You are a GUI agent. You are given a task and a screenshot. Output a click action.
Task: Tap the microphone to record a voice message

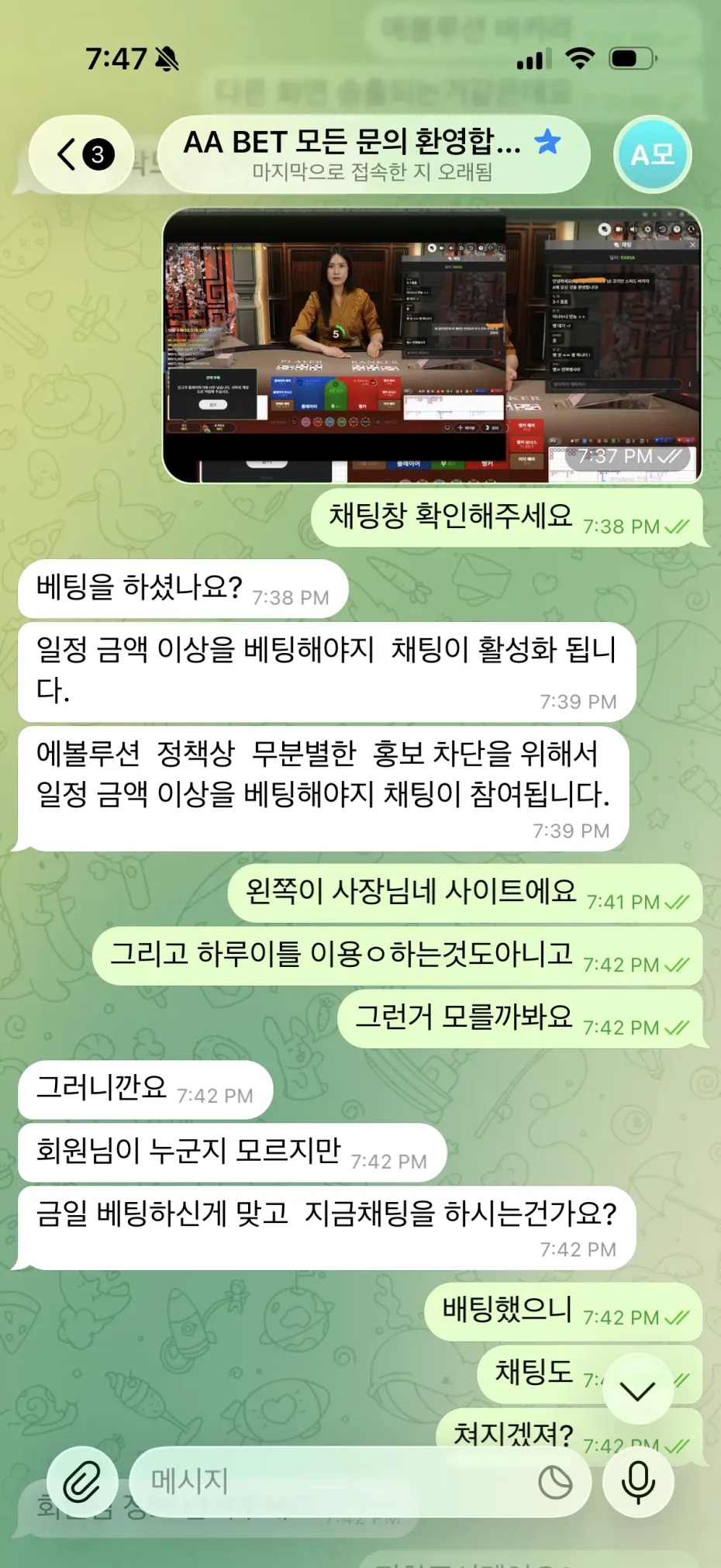(x=638, y=1482)
